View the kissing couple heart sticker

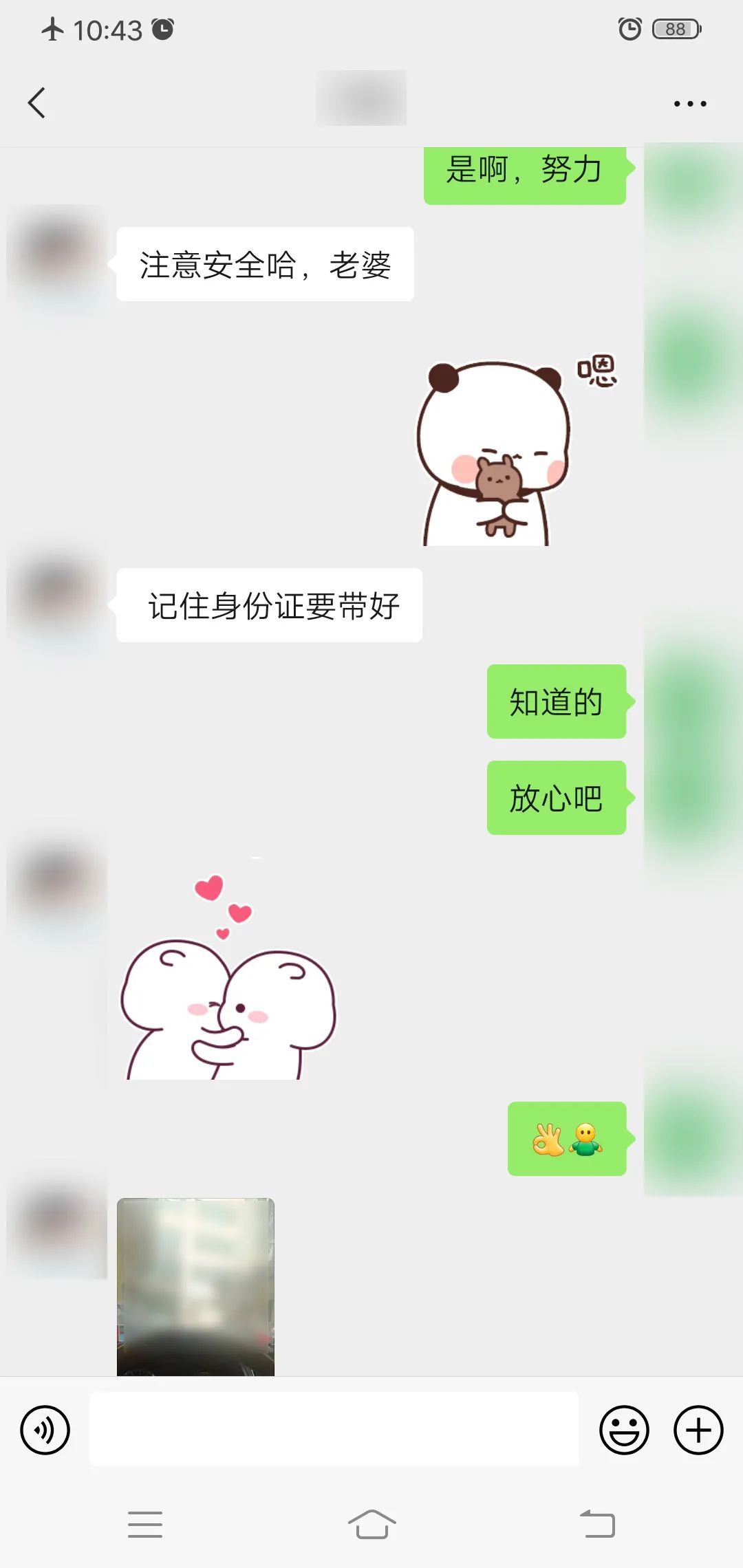point(227,977)
